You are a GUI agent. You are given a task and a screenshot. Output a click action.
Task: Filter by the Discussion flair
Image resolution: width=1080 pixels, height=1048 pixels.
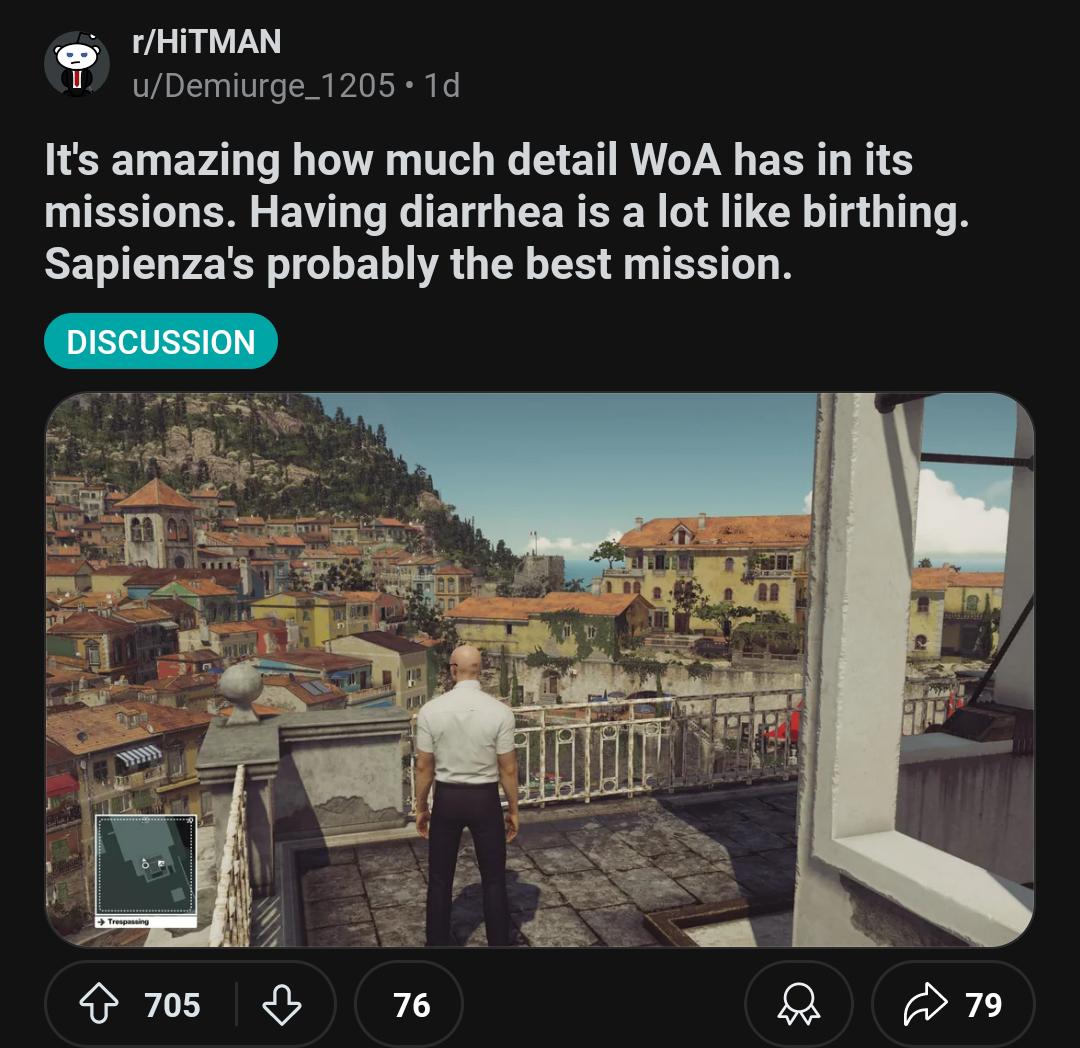point(161,342)
